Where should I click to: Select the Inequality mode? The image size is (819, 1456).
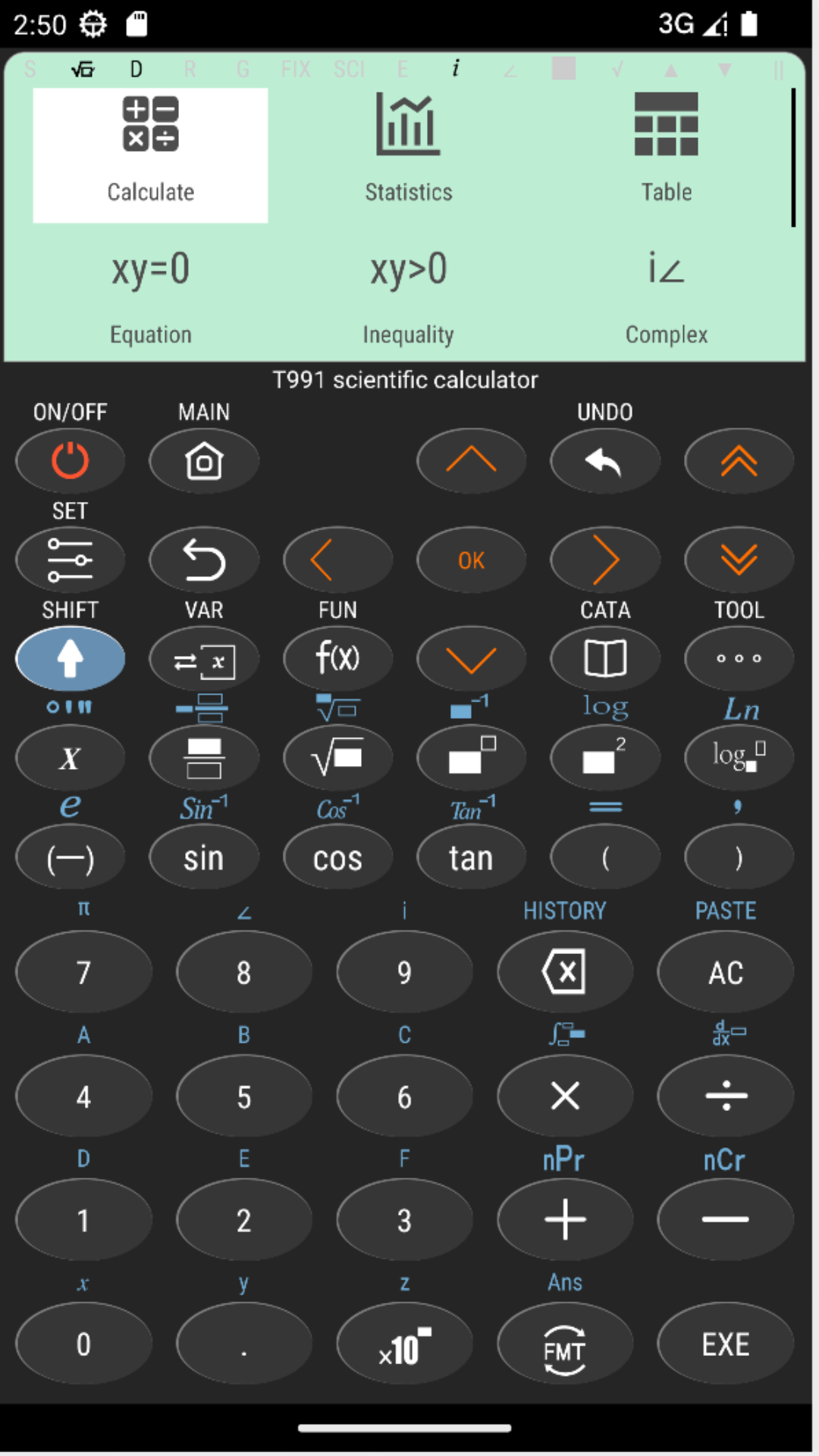click(408, 292)
